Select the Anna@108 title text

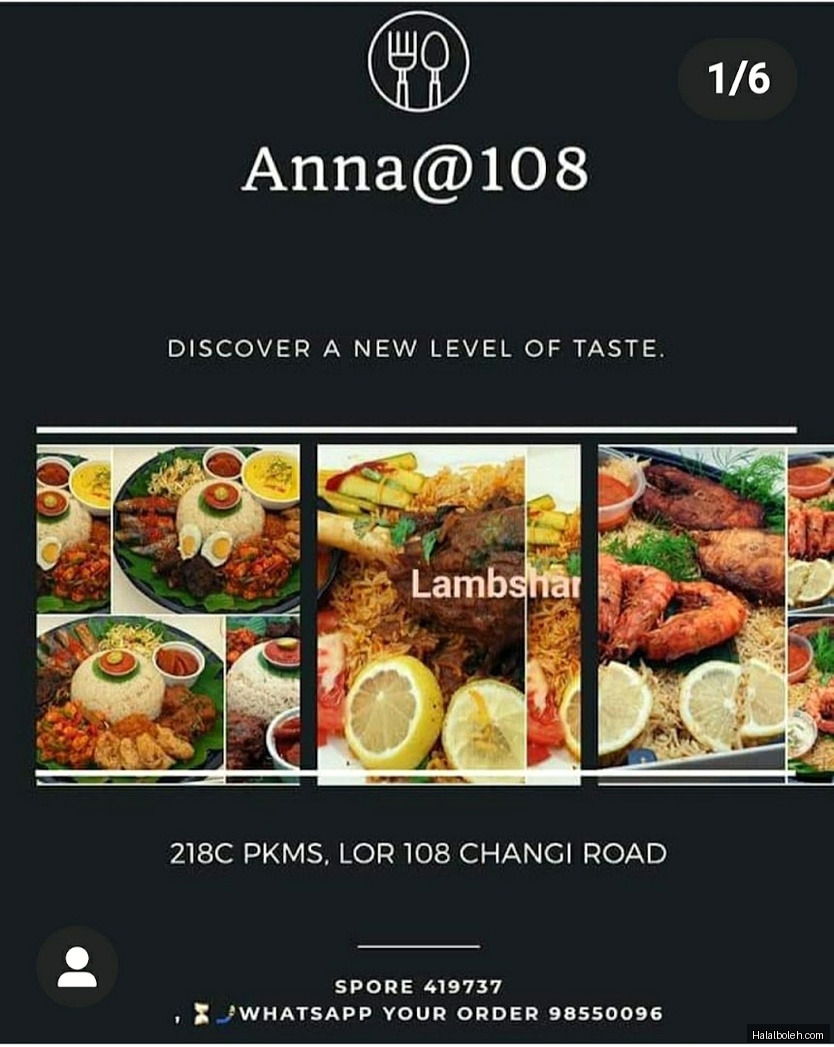tap(417, 170)
